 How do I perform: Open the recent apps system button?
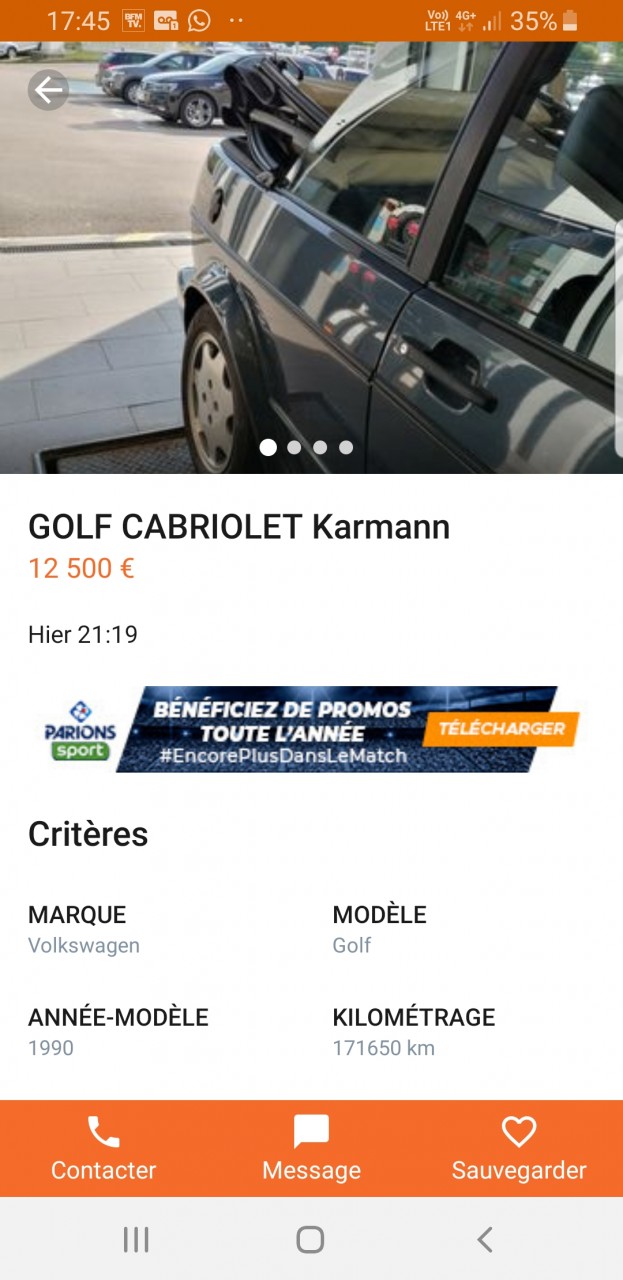[x=136, y=1240]
